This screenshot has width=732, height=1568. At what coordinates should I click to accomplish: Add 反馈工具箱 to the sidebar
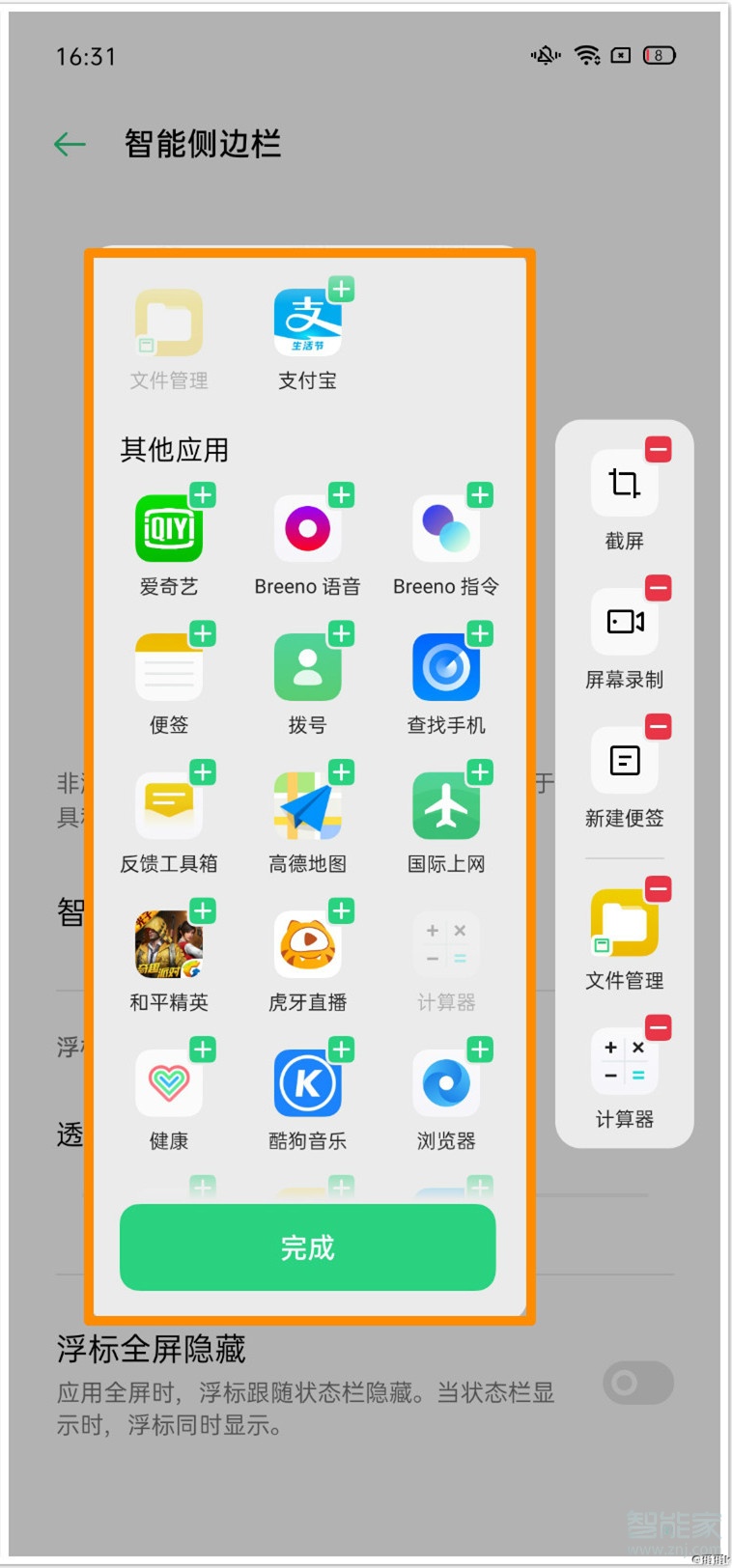[203, 772]
